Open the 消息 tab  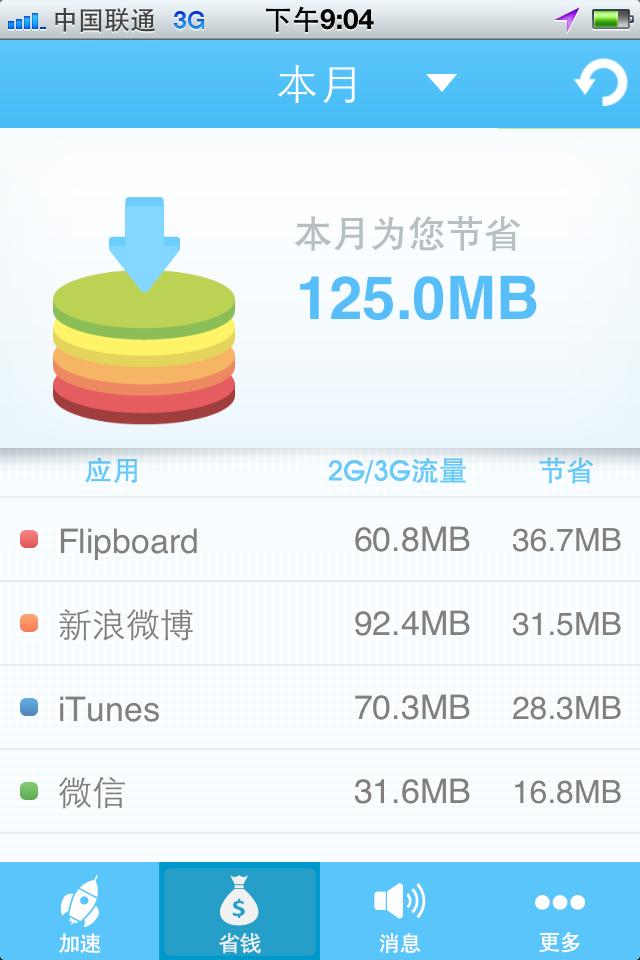click(400, 912)
